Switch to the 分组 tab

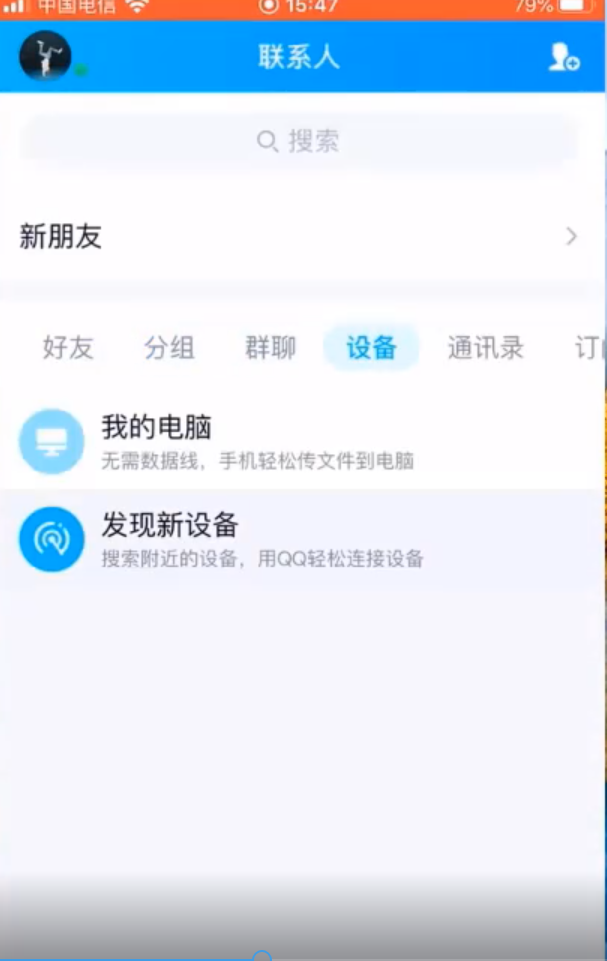click(x=169, y=348)
